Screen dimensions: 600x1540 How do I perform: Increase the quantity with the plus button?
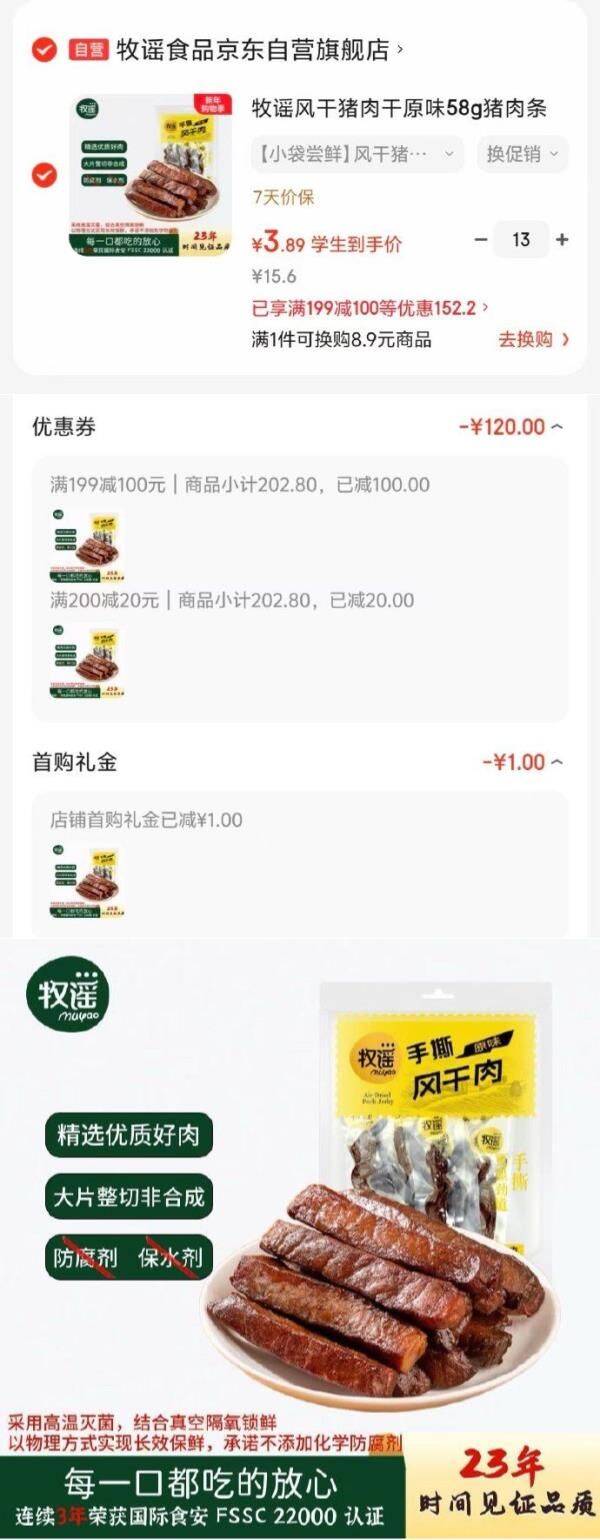point(562,240)
